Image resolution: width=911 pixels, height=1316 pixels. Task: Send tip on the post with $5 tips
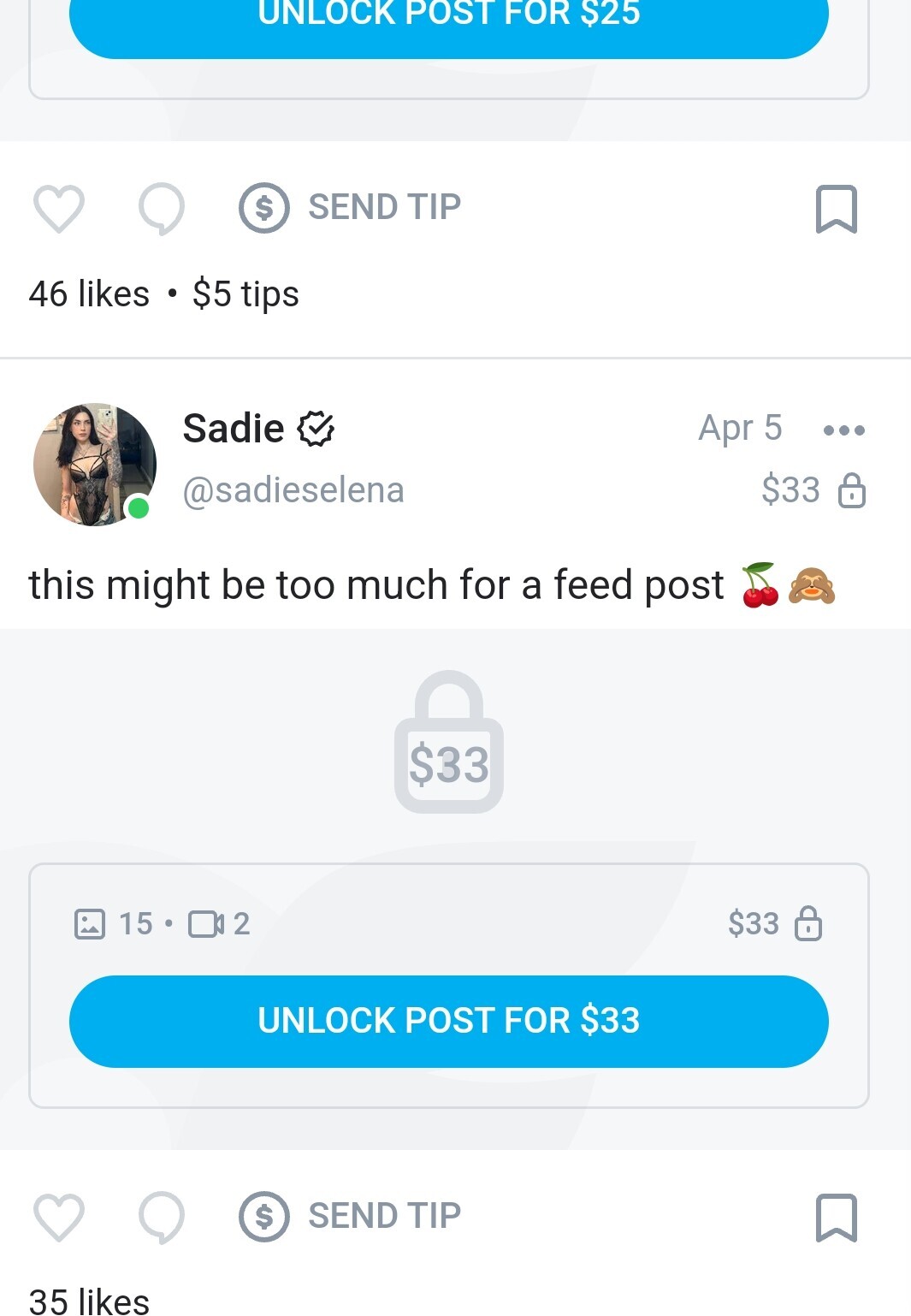(351, 208)
